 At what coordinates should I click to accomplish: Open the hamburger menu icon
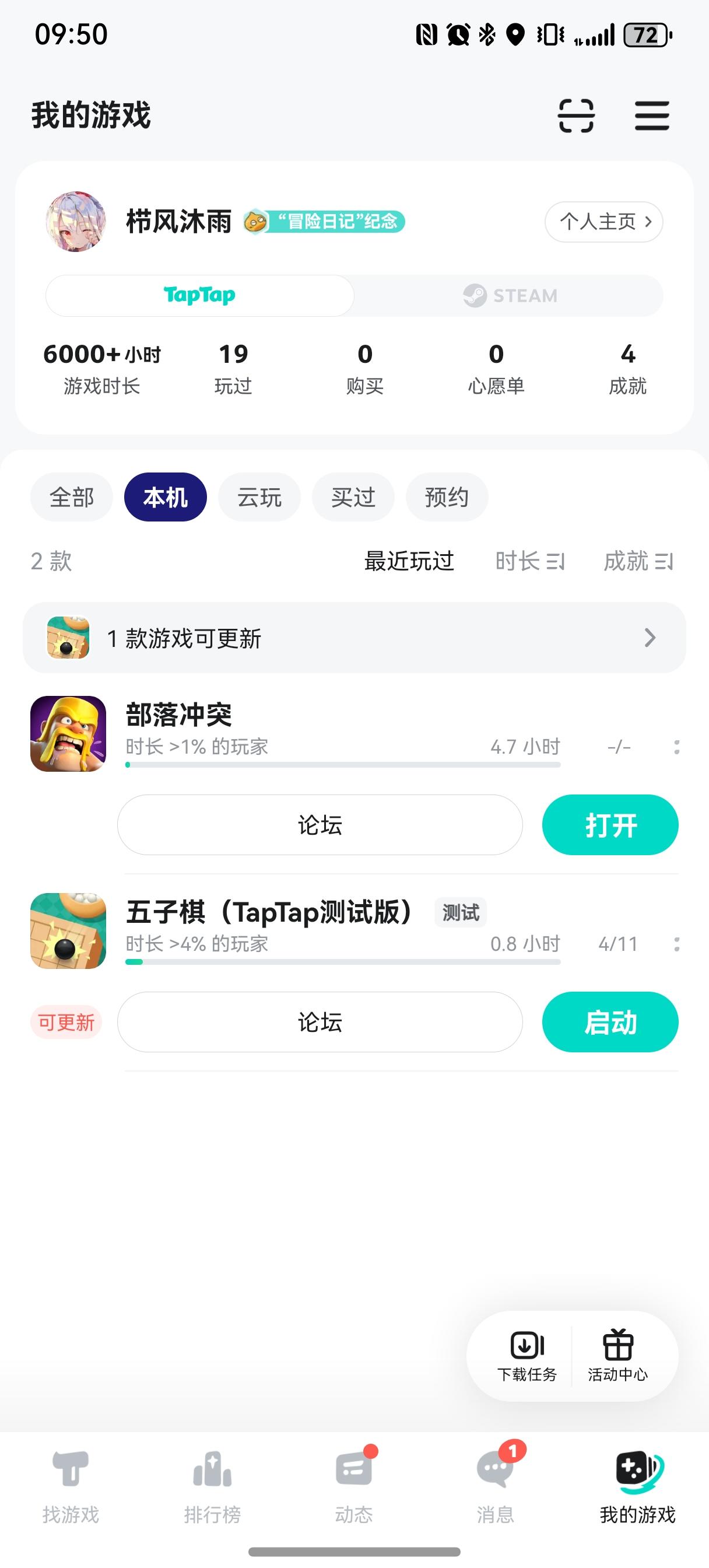651,116
